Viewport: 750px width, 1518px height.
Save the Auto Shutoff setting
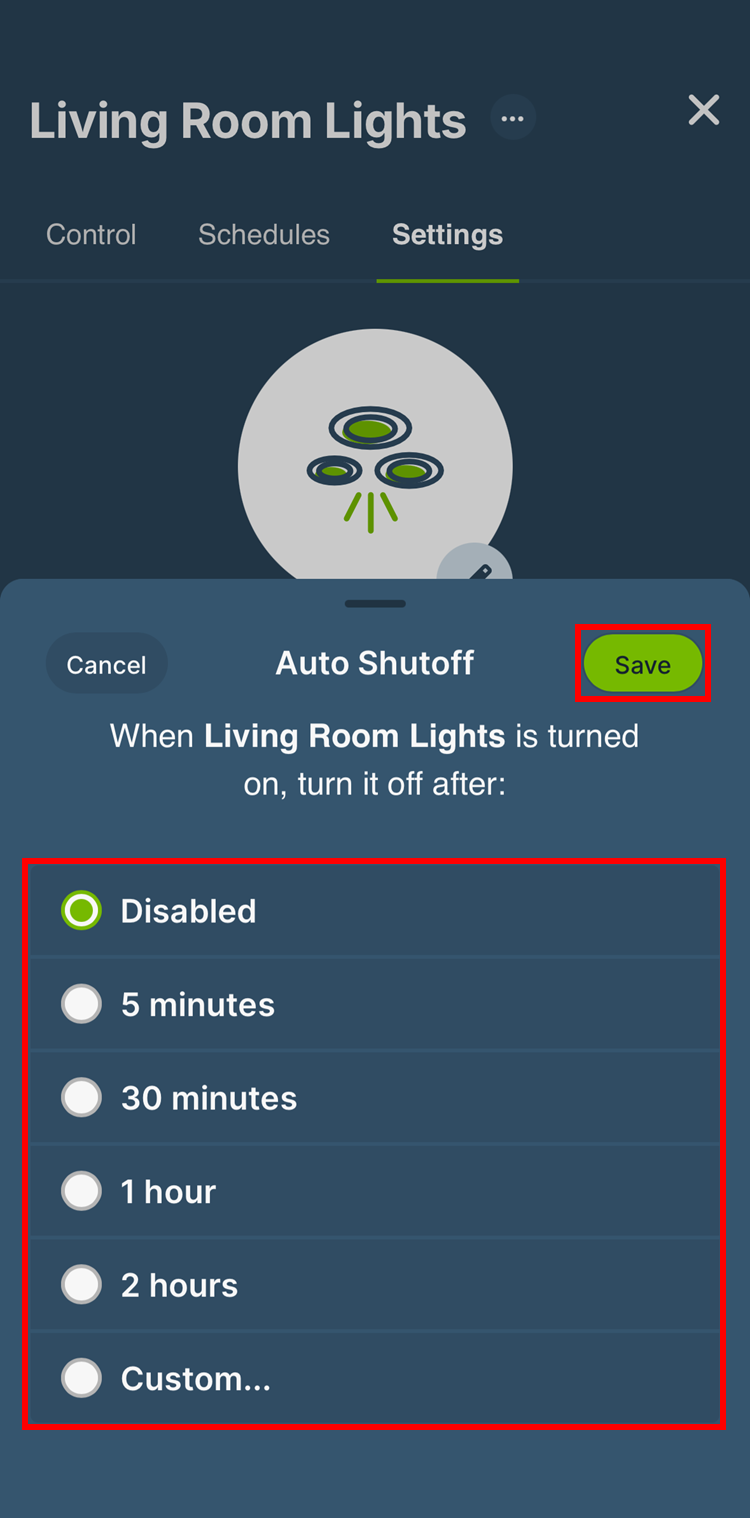coord(642,664)
